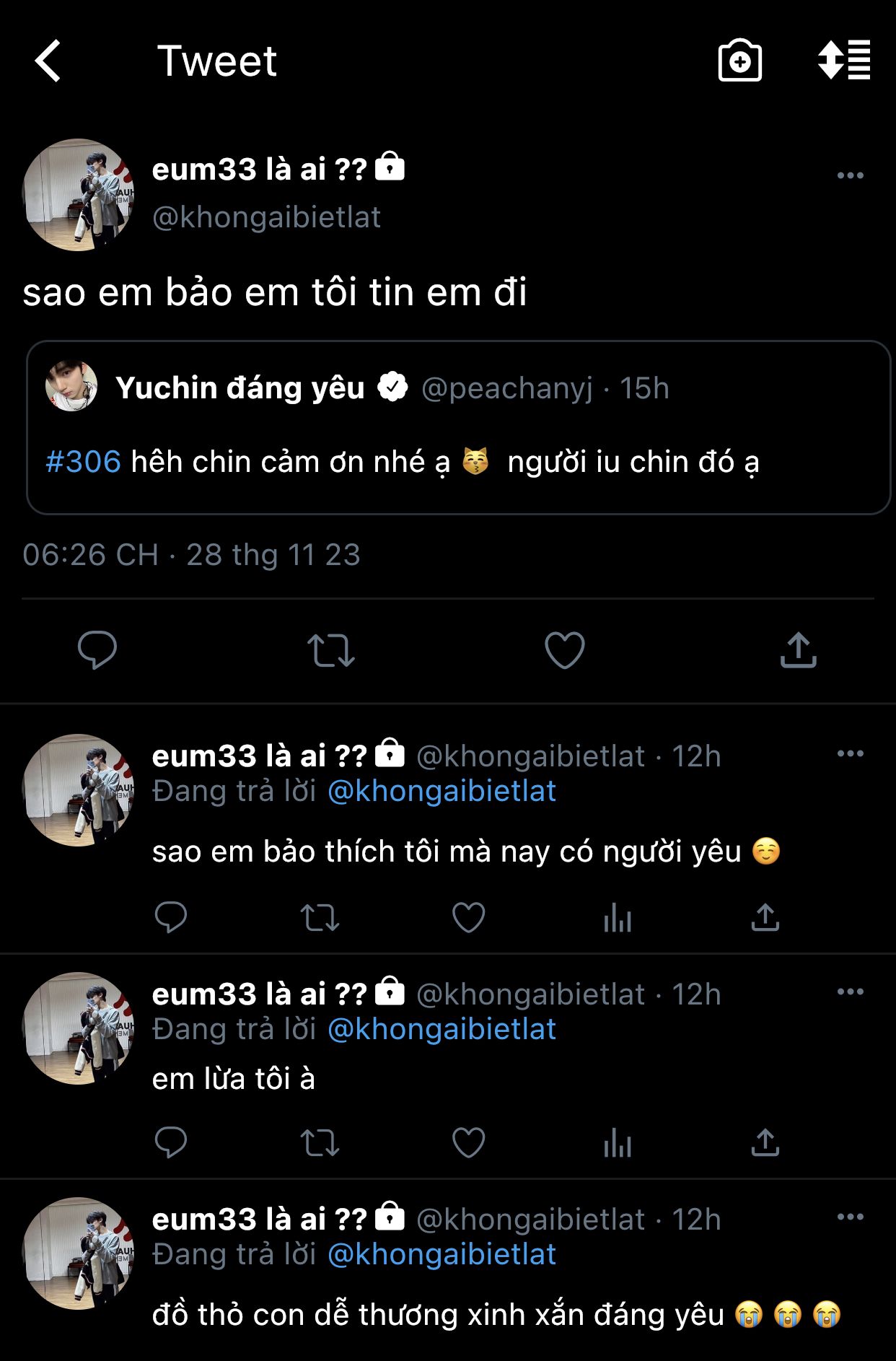
Task: Share the main tweet
Action: (x=798, y=650)
